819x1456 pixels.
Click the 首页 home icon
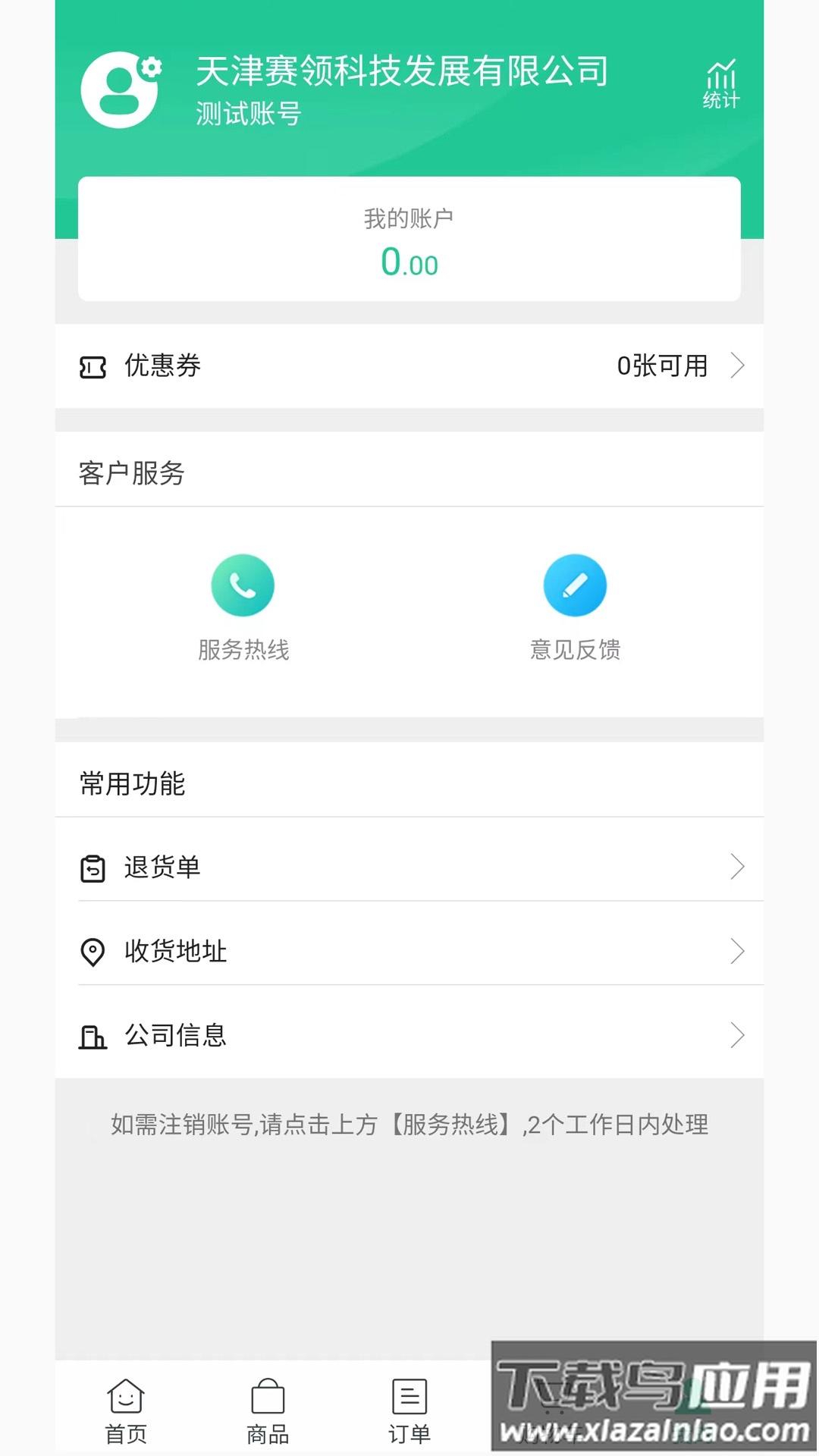pos(127,1398)
